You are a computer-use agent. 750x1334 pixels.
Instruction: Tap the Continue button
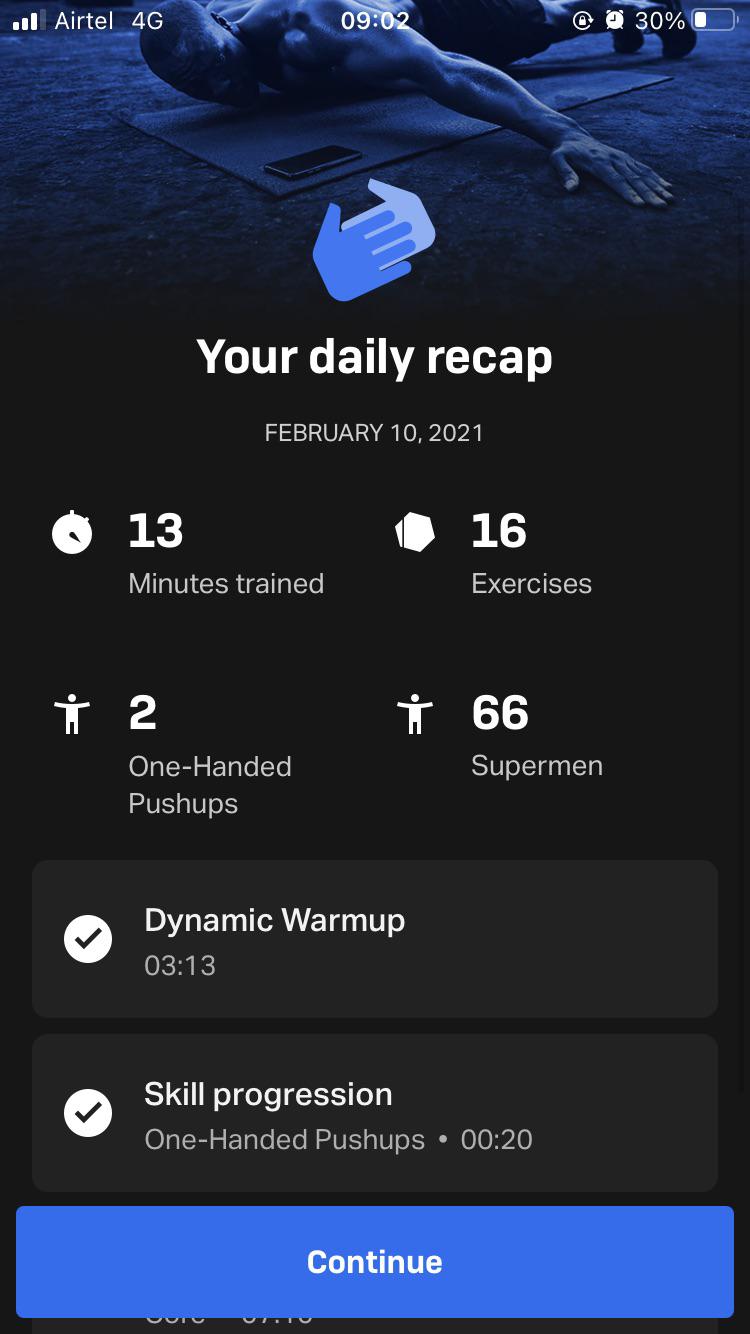tap(374, 1261)
